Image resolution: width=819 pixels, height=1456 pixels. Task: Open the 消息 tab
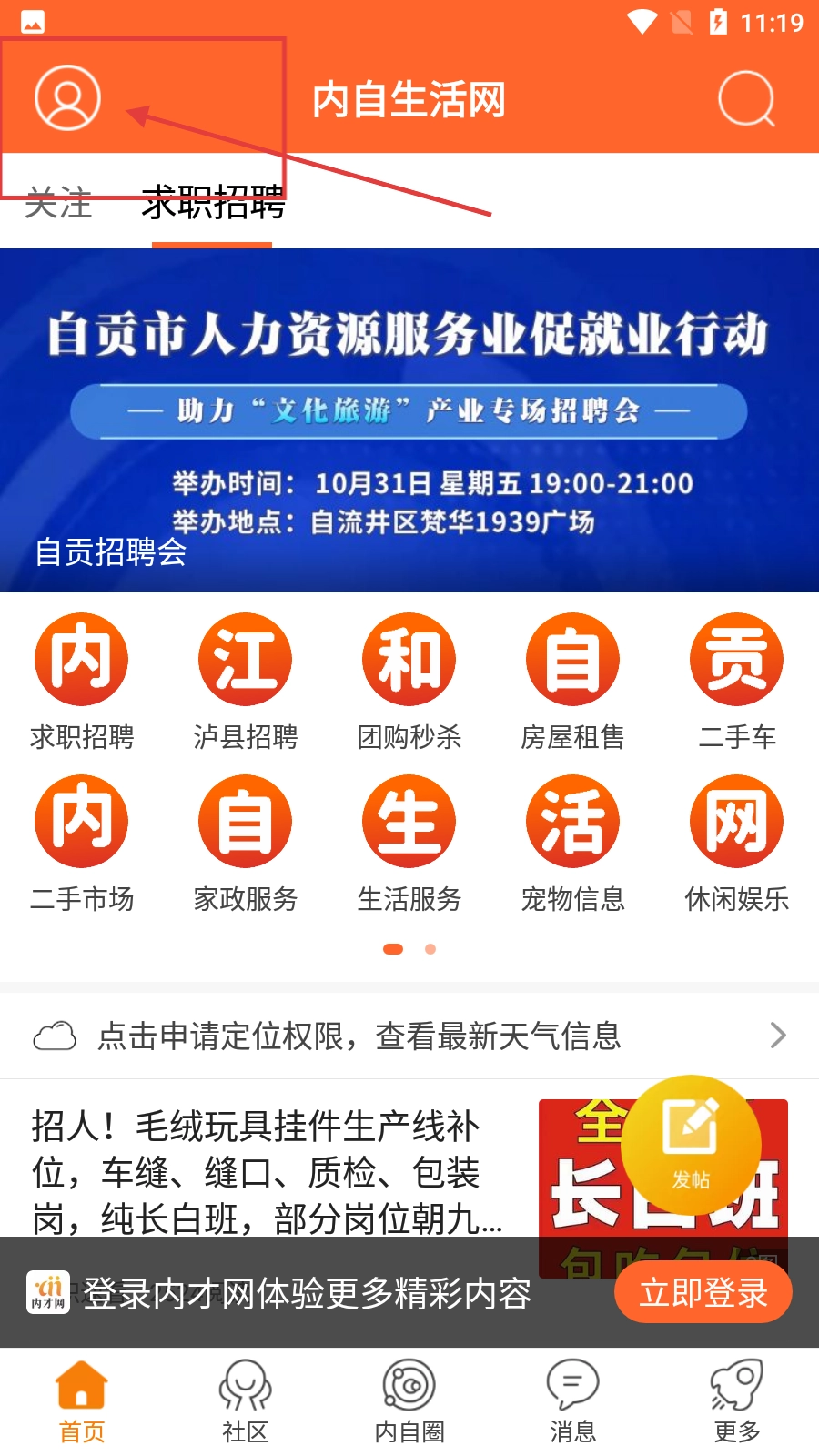coord(573,1401)
